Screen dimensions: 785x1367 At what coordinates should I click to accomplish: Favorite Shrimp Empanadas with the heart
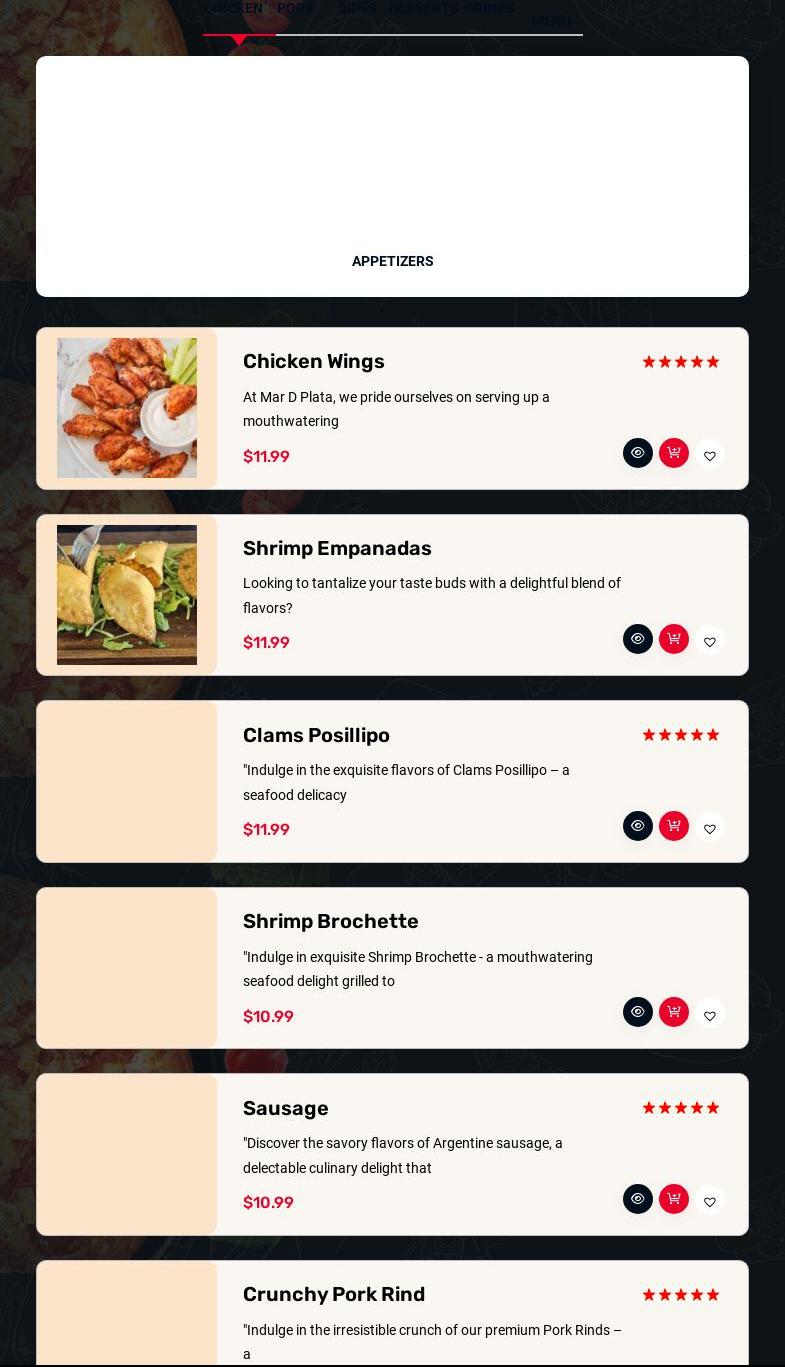pyautogui.click(x=710, y=642)
